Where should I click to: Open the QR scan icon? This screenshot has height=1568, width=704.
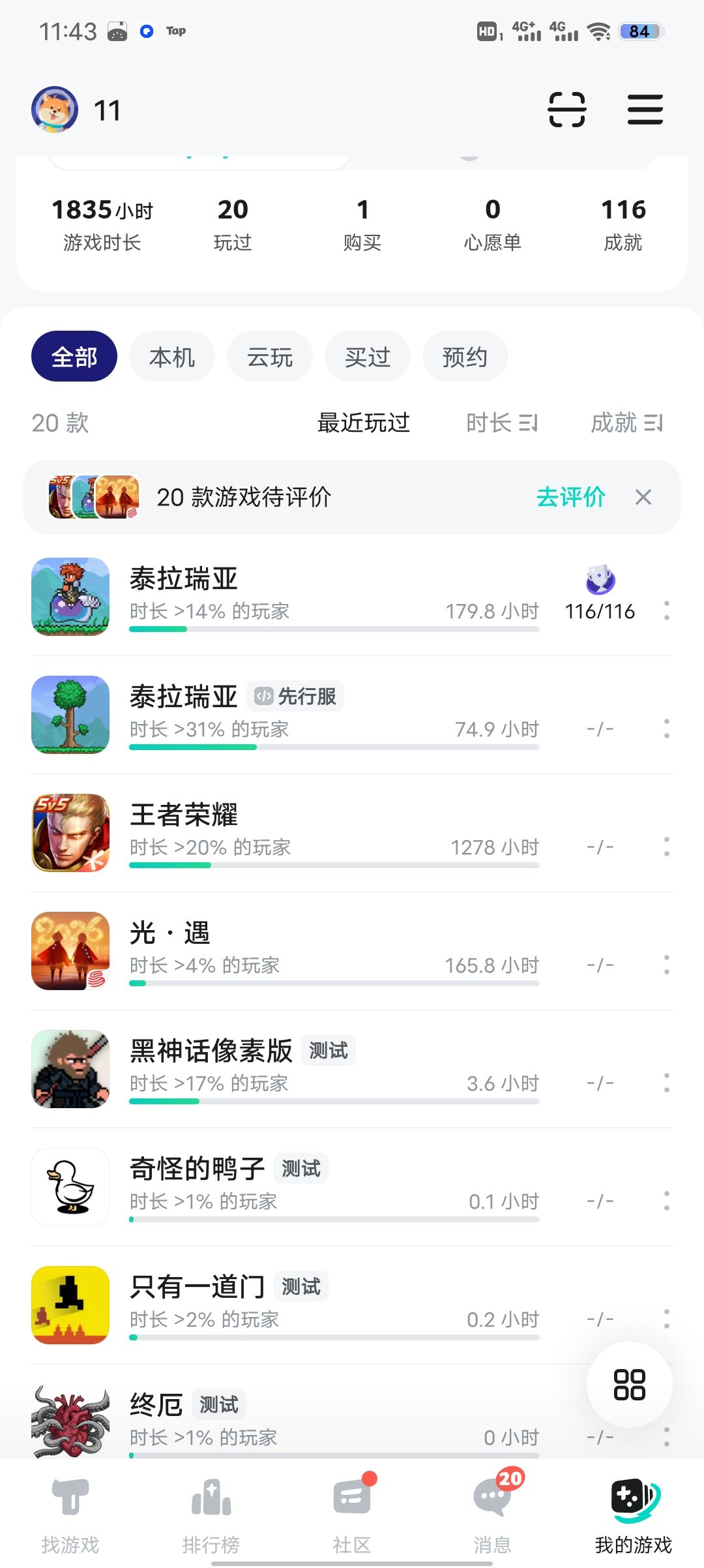coord(566,110)
